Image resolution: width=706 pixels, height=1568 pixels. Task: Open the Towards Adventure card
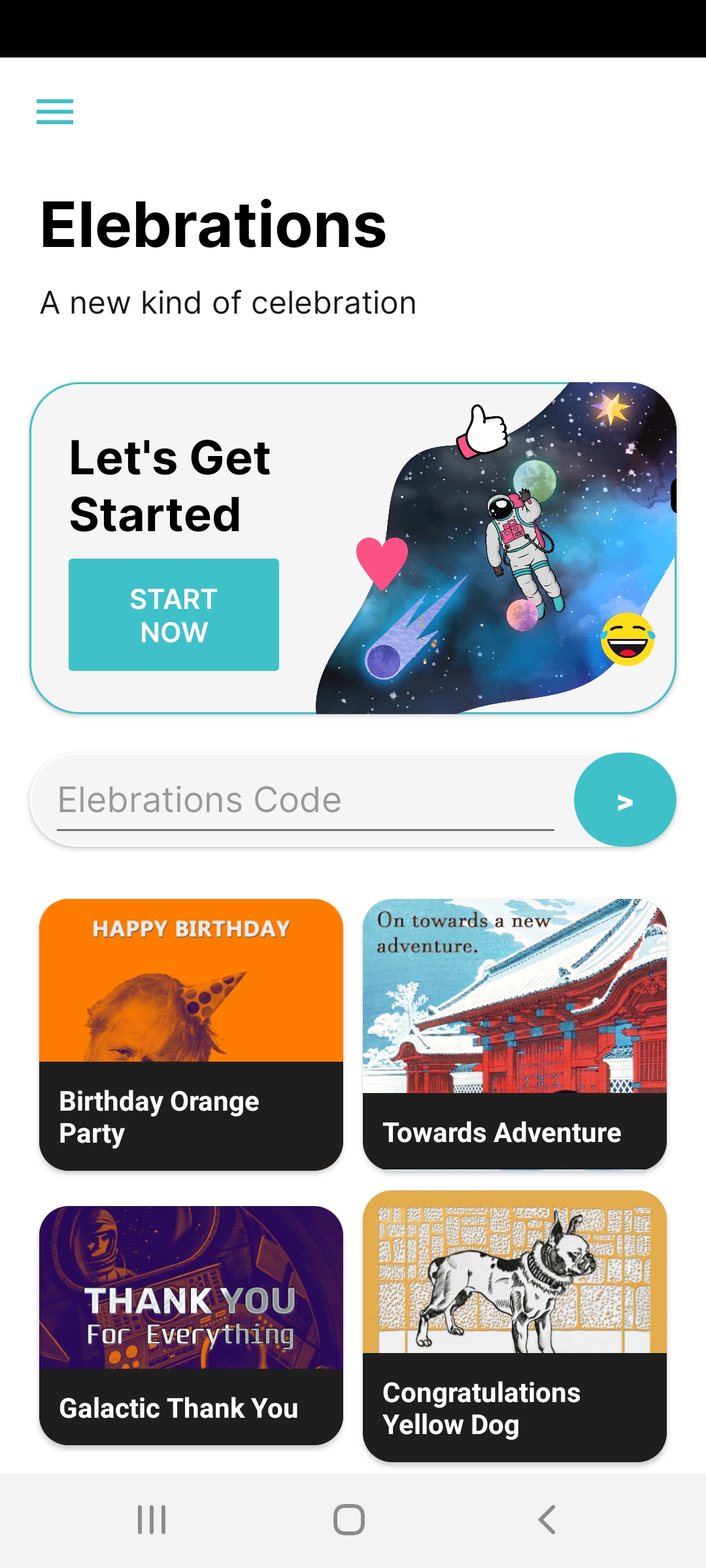[514, 1034]
